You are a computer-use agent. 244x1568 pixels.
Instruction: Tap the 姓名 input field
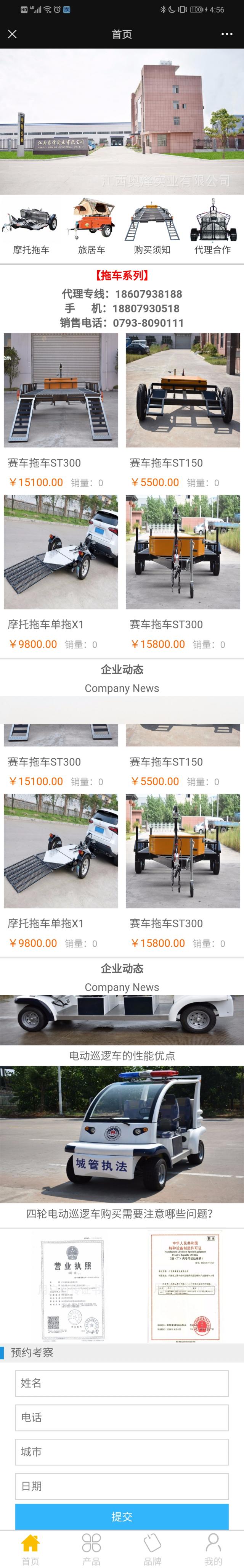(x=122, y=1383)
